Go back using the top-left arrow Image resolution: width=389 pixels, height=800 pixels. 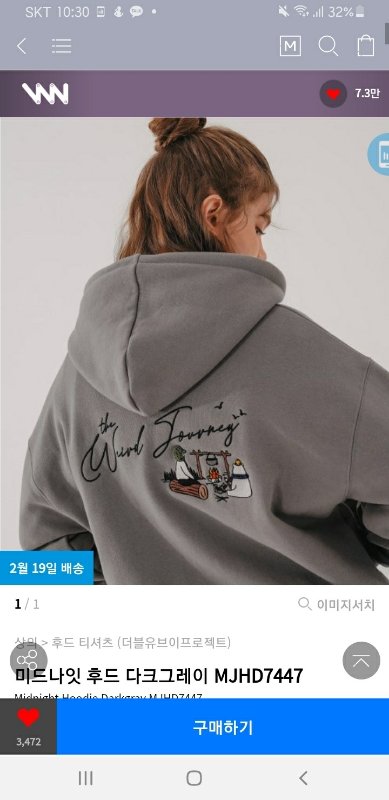tap(21, 46)
